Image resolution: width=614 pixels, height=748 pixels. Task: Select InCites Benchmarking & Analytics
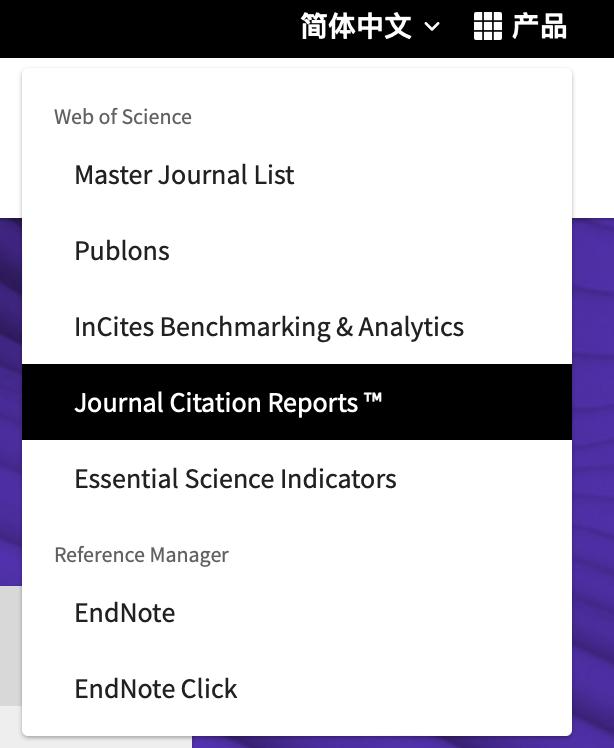coord(269,327)
